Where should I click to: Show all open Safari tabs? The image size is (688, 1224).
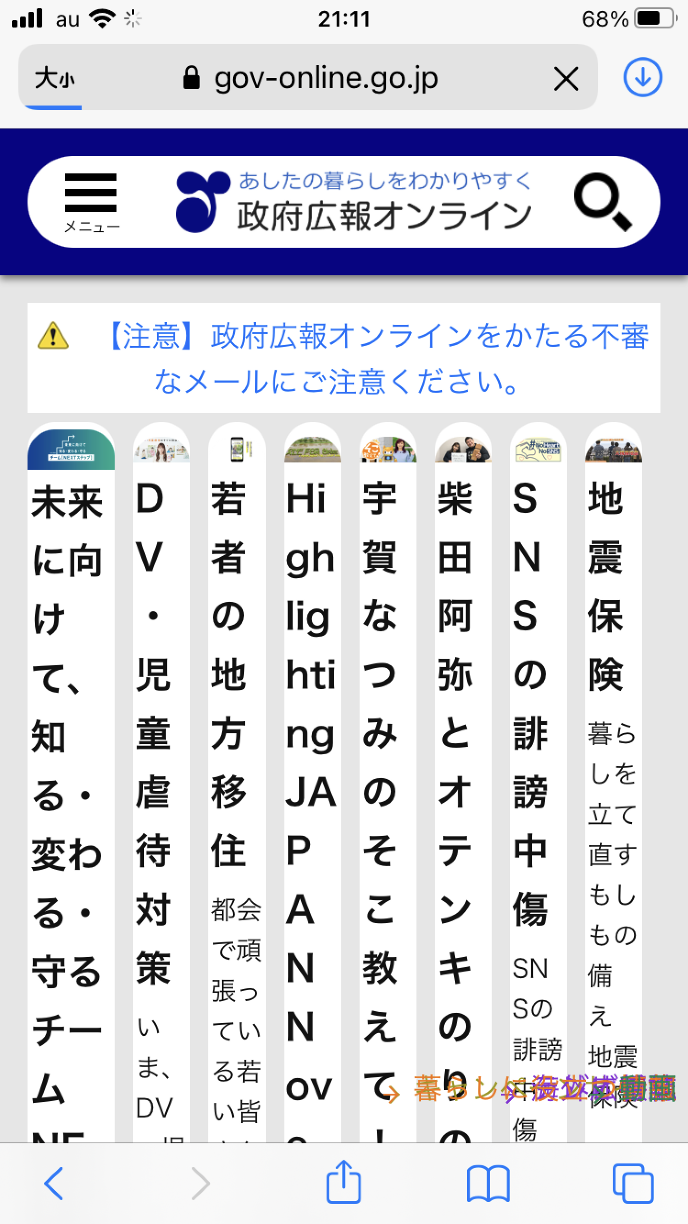point(633,1183)
